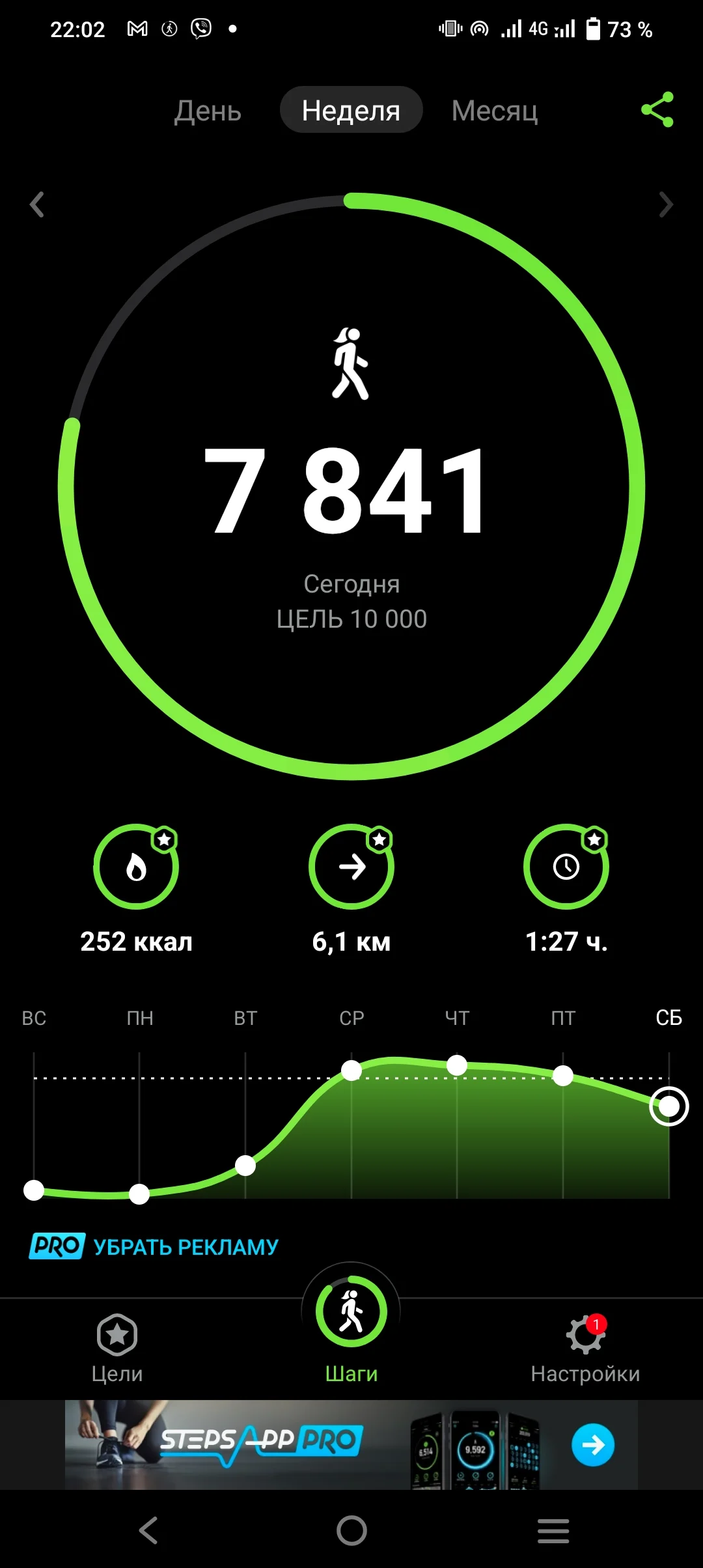Screen dimensions: 703x1568
Task: Switch to the Месяц tab
Action: pos(494,111)
